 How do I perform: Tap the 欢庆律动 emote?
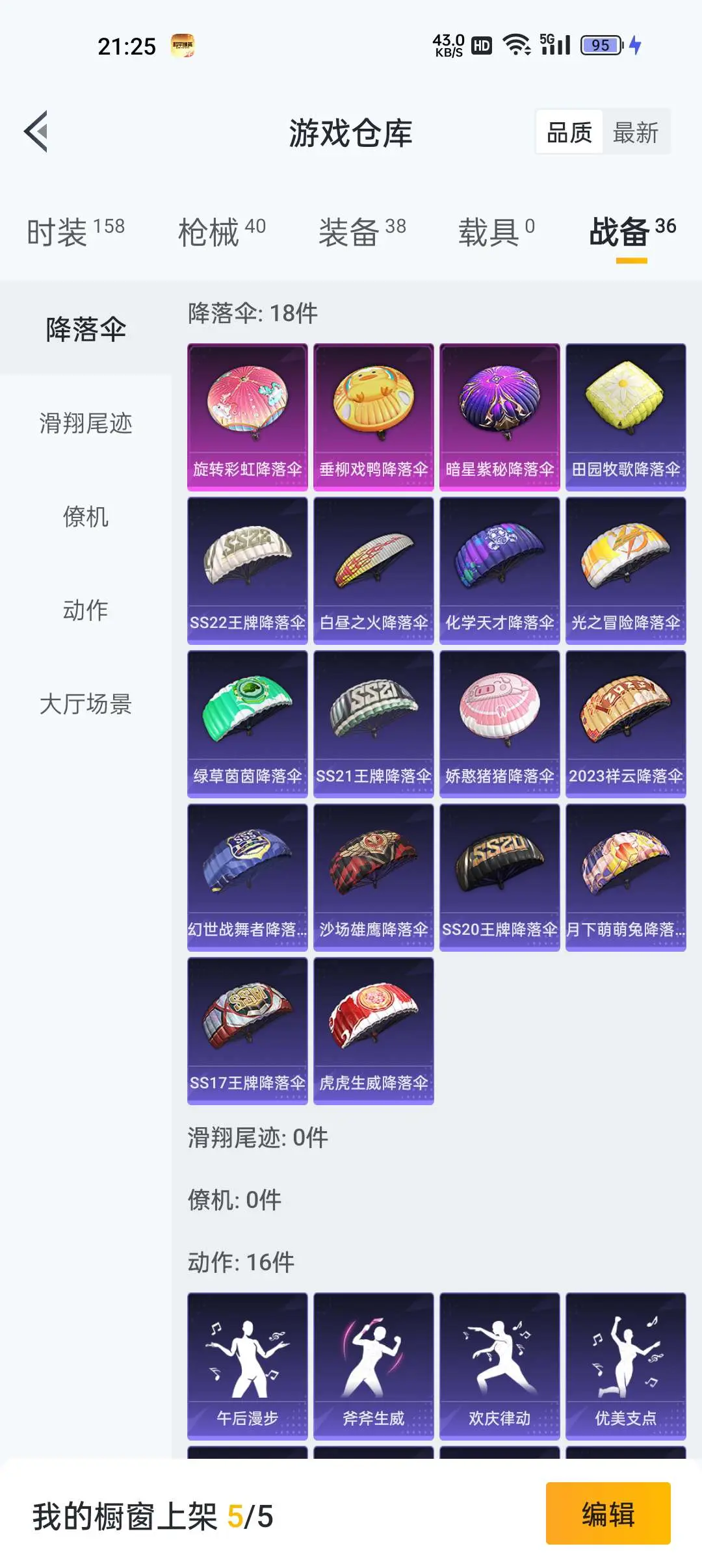pyautogui.click(x=500, y=1366)
